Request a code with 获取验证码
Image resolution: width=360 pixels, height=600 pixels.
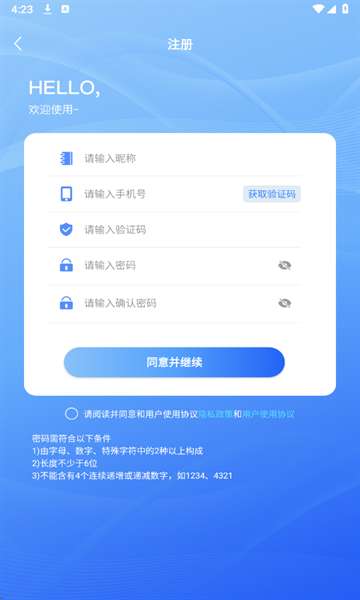click(272, 194)
